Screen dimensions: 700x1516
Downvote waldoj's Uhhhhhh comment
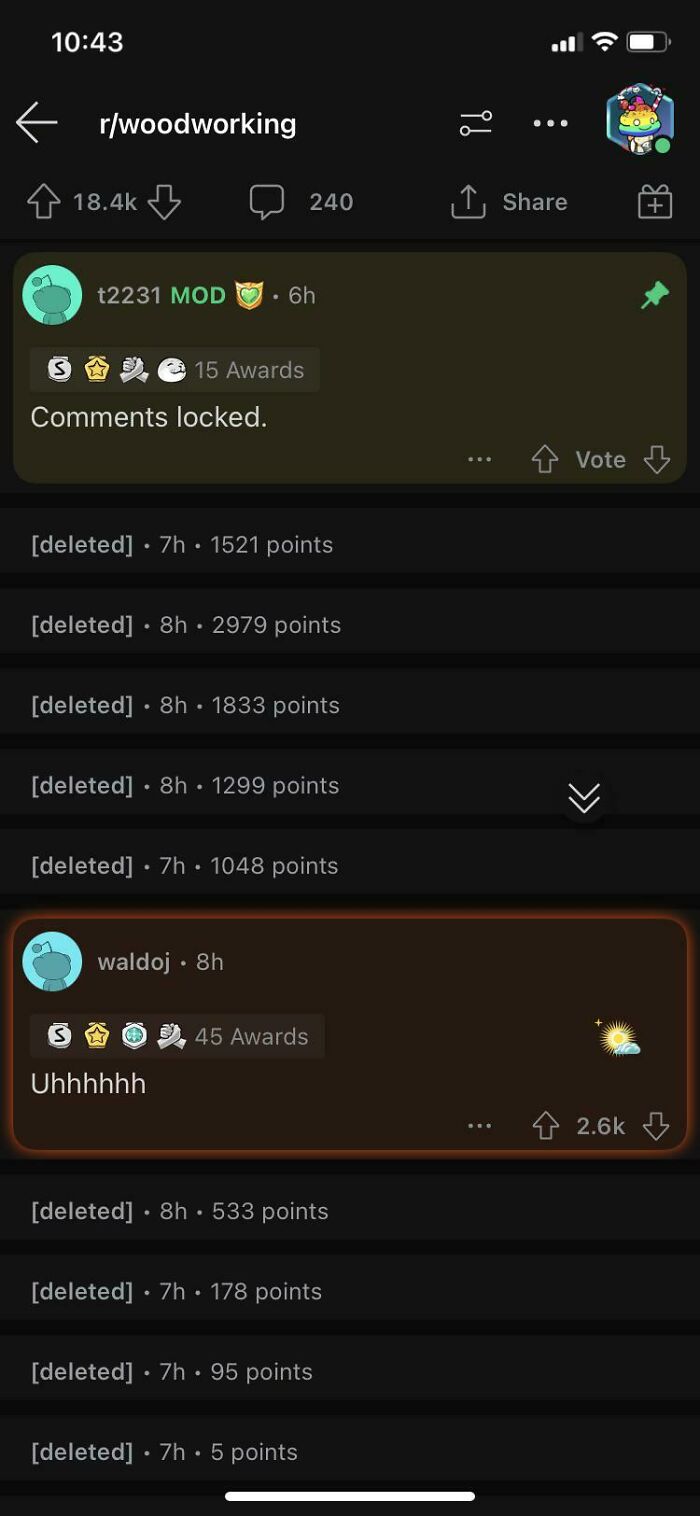tap(656, 1126)
